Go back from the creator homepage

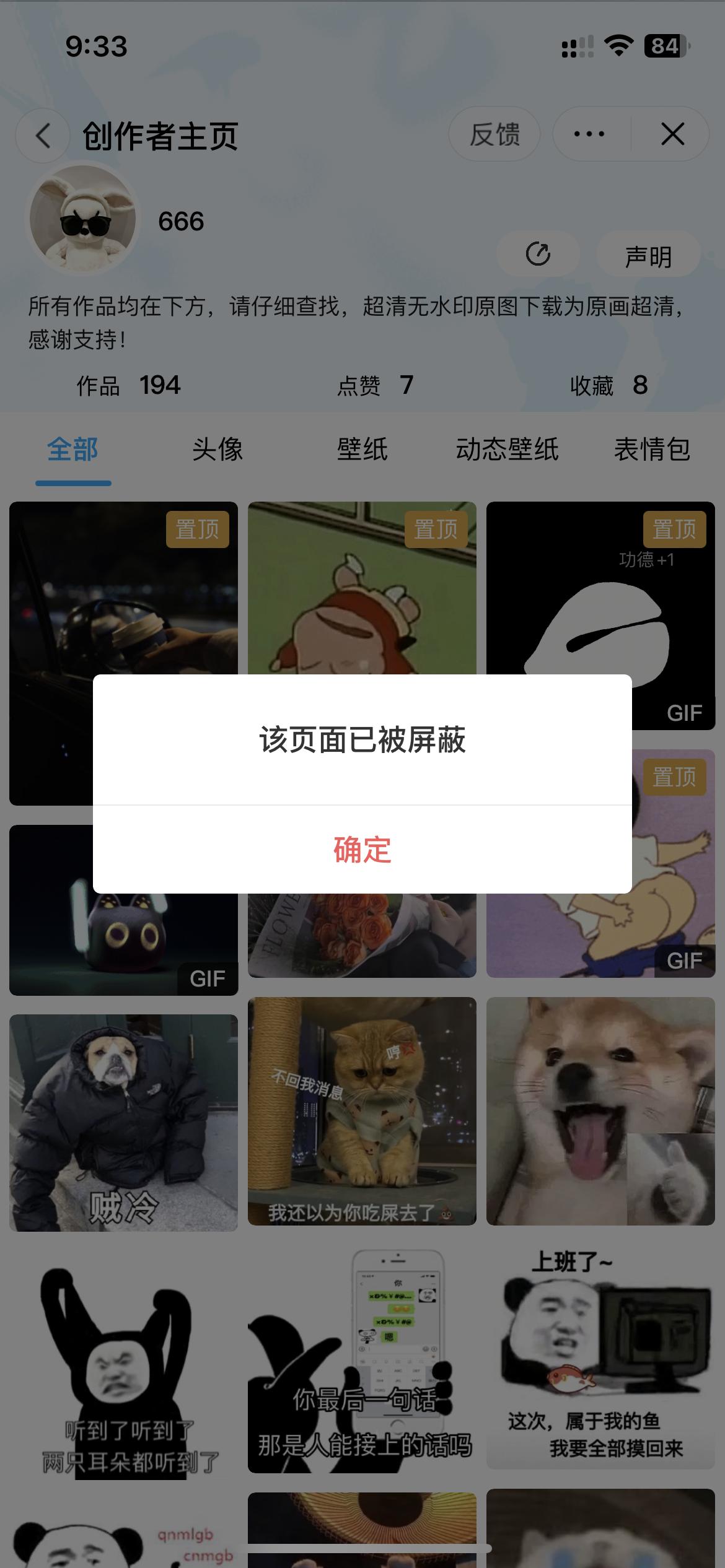coord(42,135)
